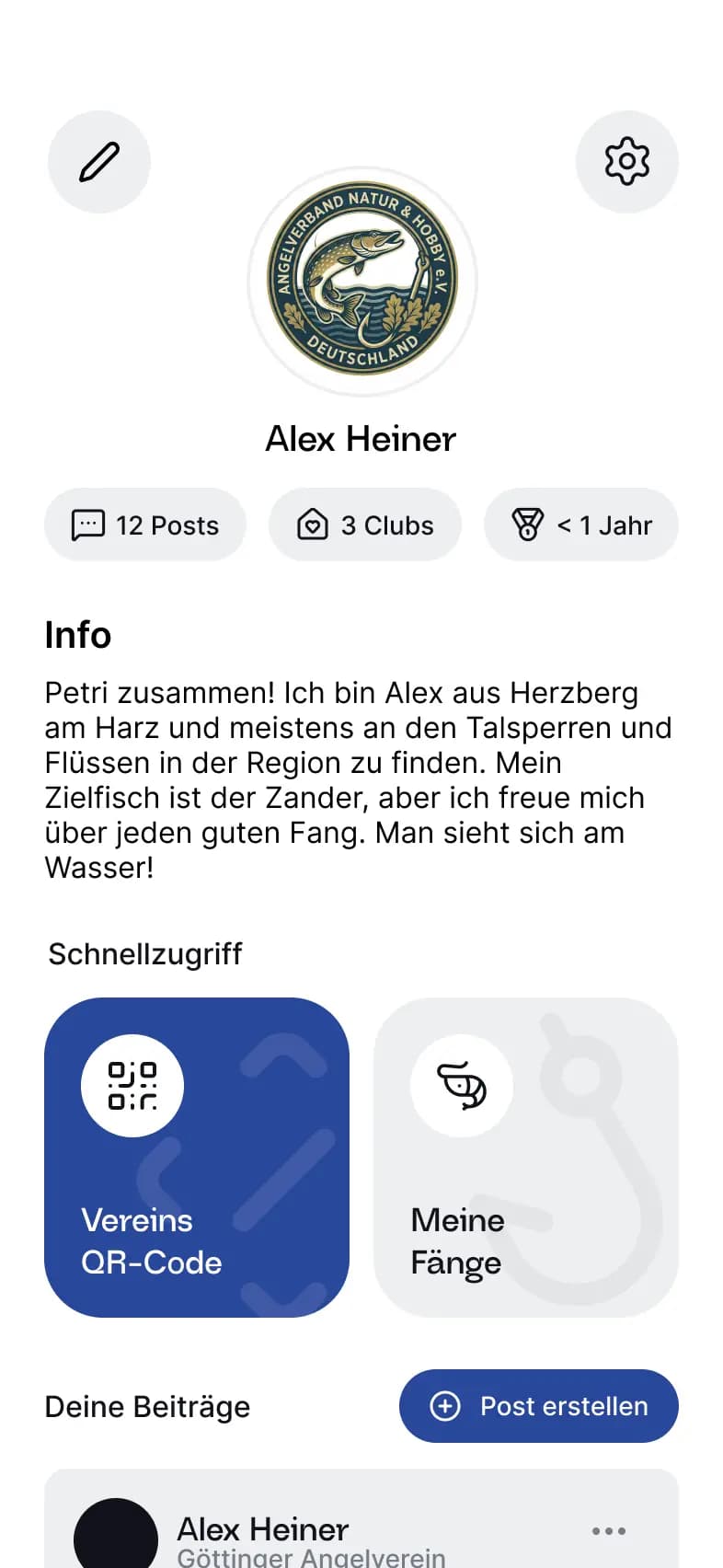723x1568 pixels.
Task: Click the membership duration pill < 1 Jahr
Action: 580,525
